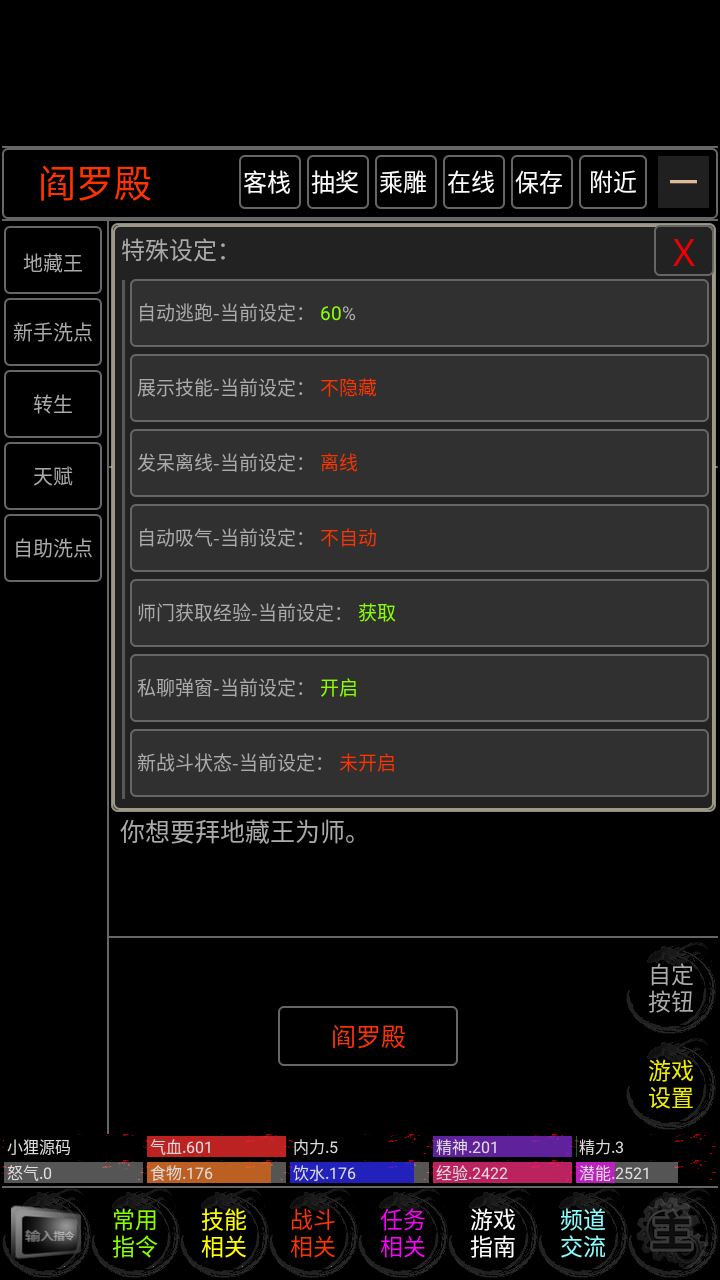Screen dimensions: 720x1280
Task: Close the 特殊设定 dialog
Action: coord(683,252)
